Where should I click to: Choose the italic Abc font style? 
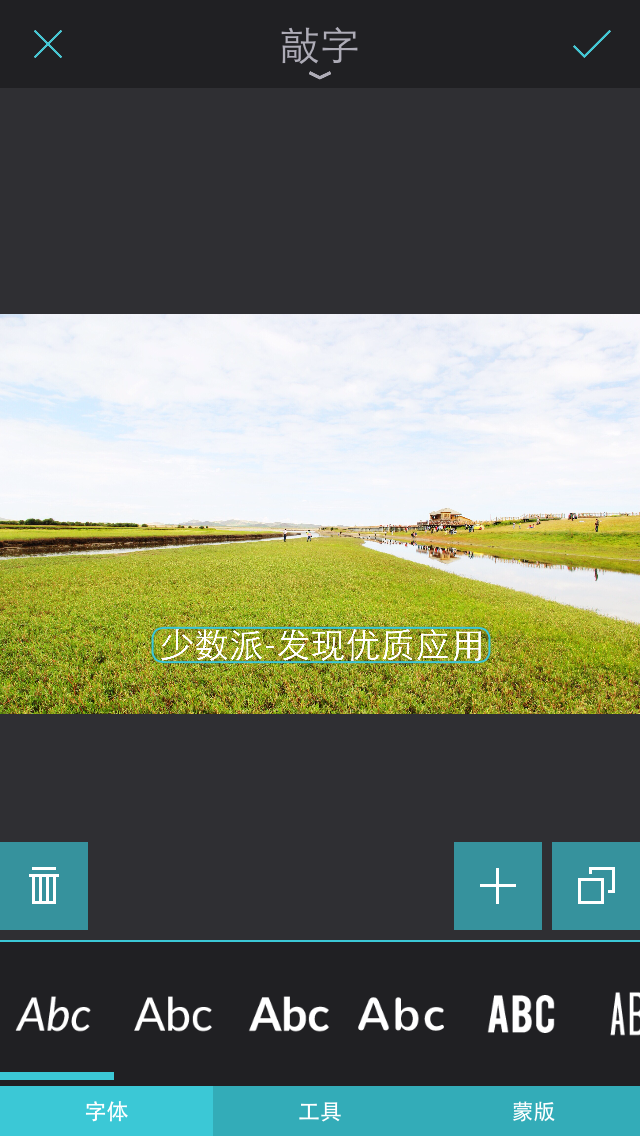(55, 1015)
